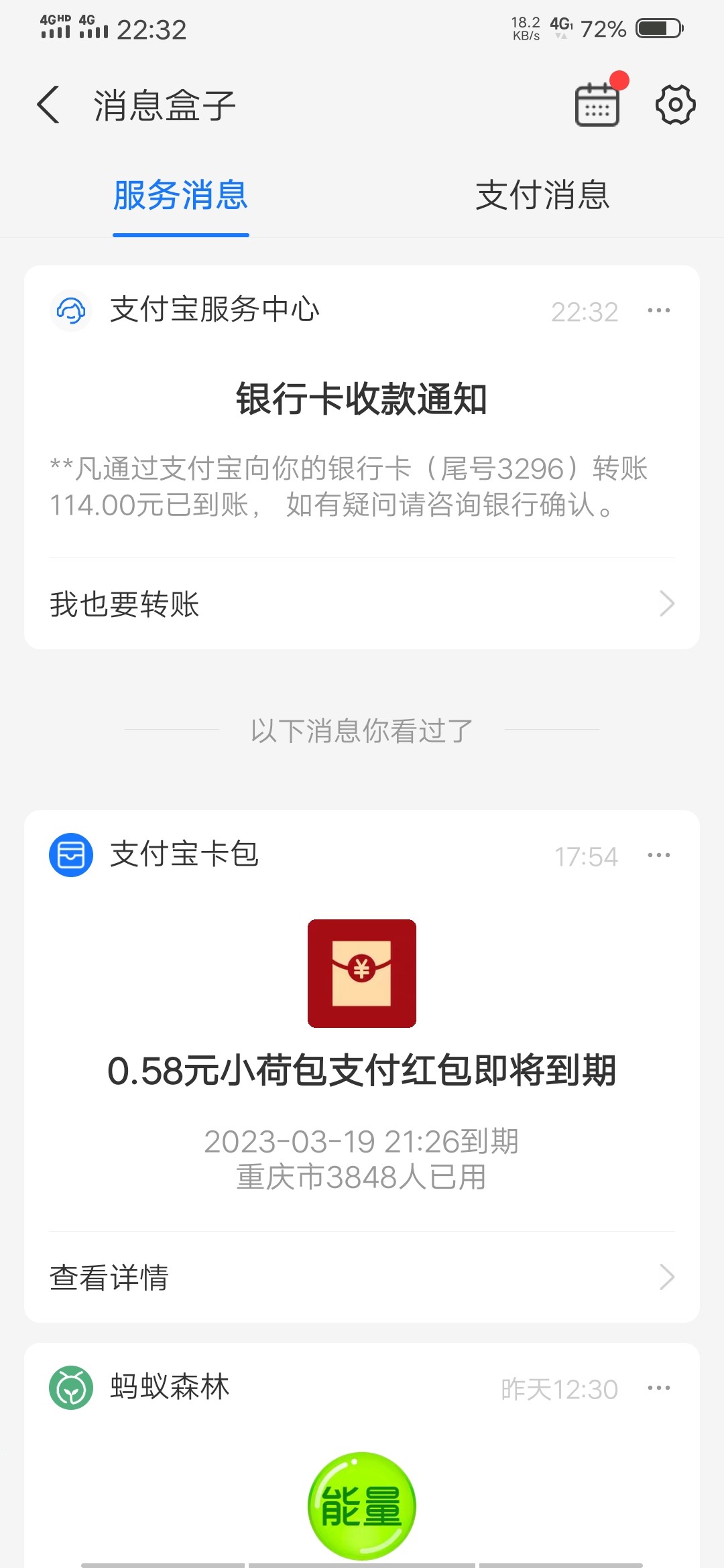Viewport: 724px width, 1568px height.
Task: Open more options for 蚂蚁森林 message
Action: click(x=658, y=1387)
